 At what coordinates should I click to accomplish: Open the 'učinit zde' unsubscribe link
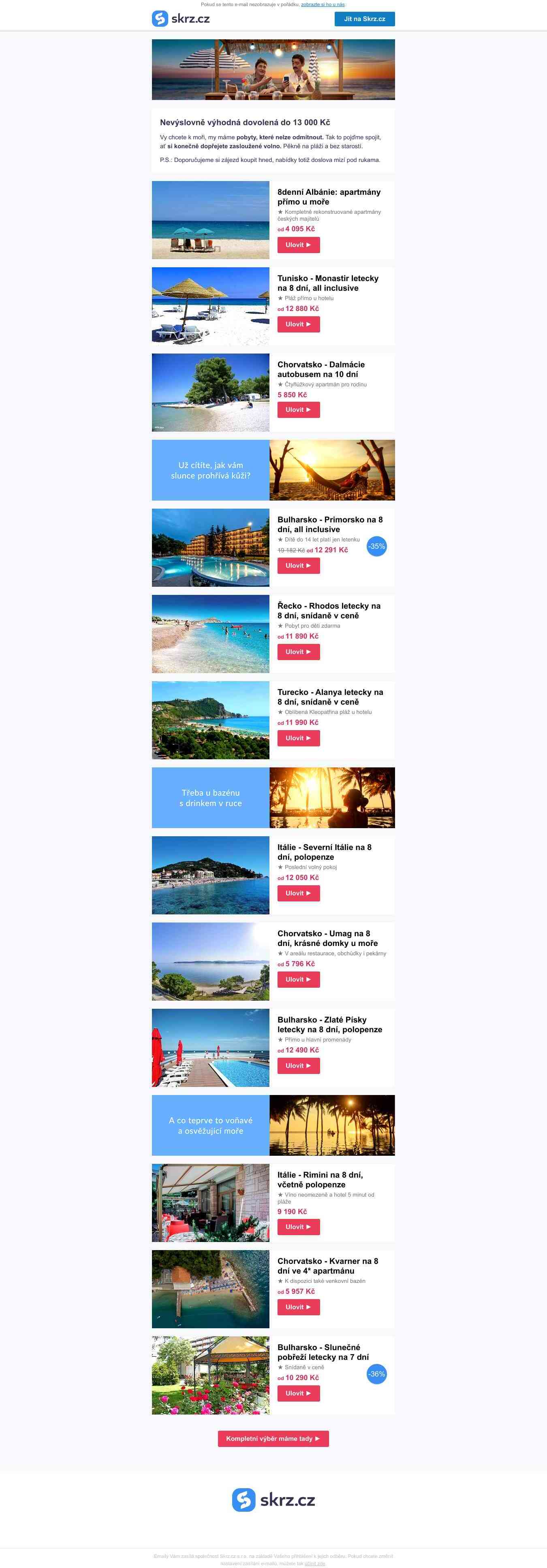pos(315,1563)
